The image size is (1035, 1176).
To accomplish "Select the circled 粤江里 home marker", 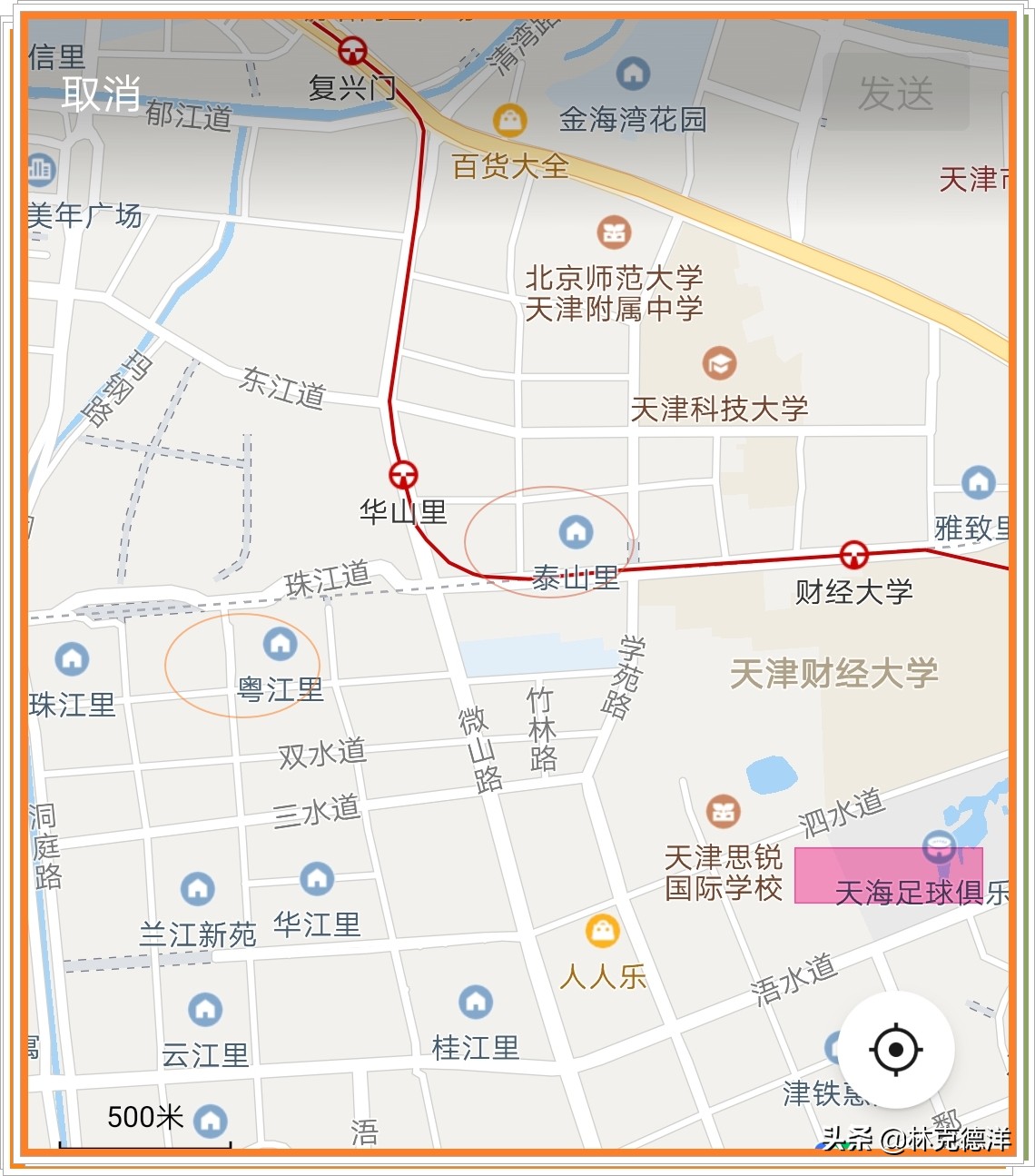I will click(281, 645).
